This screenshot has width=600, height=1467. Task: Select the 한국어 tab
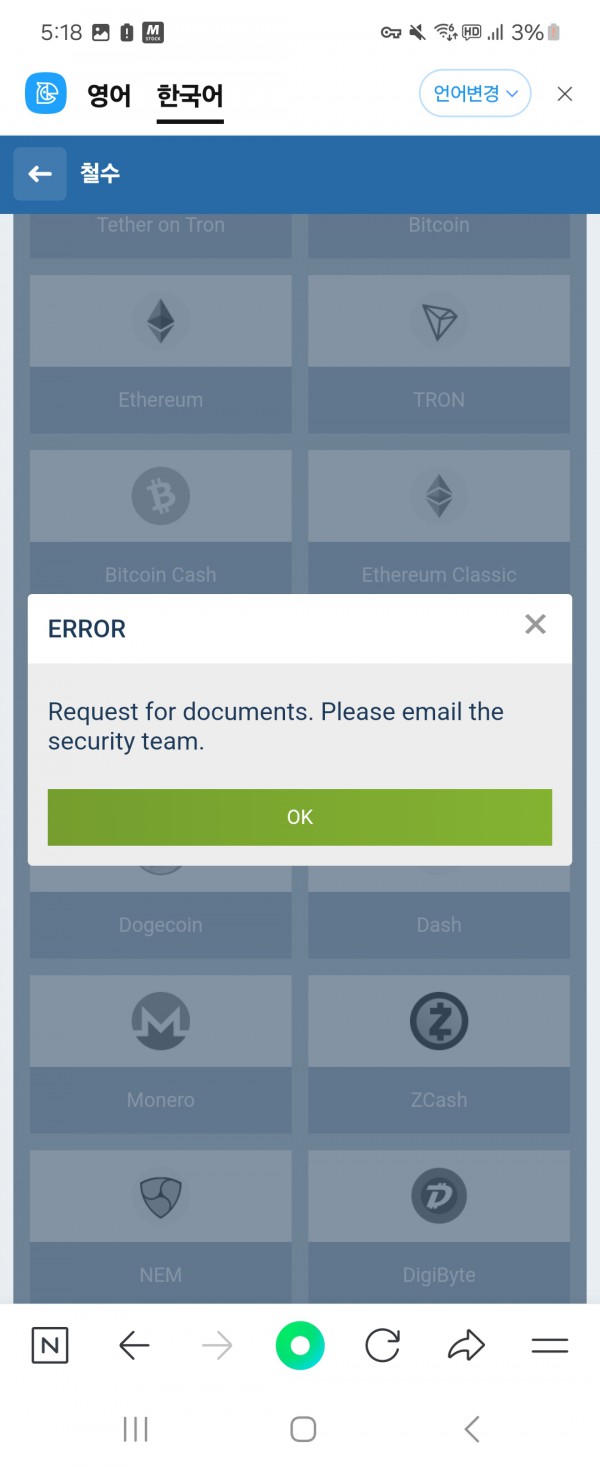pos(190,95)
